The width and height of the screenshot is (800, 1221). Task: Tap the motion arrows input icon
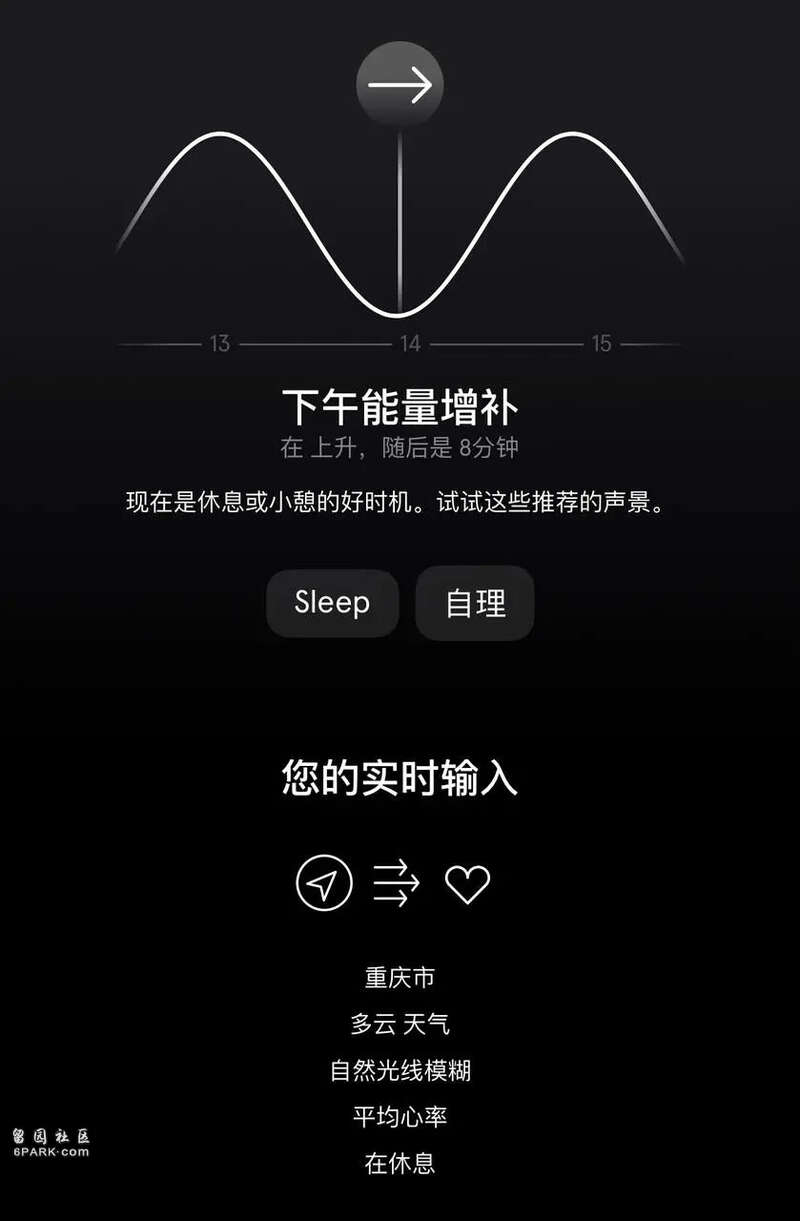(396, 883)
